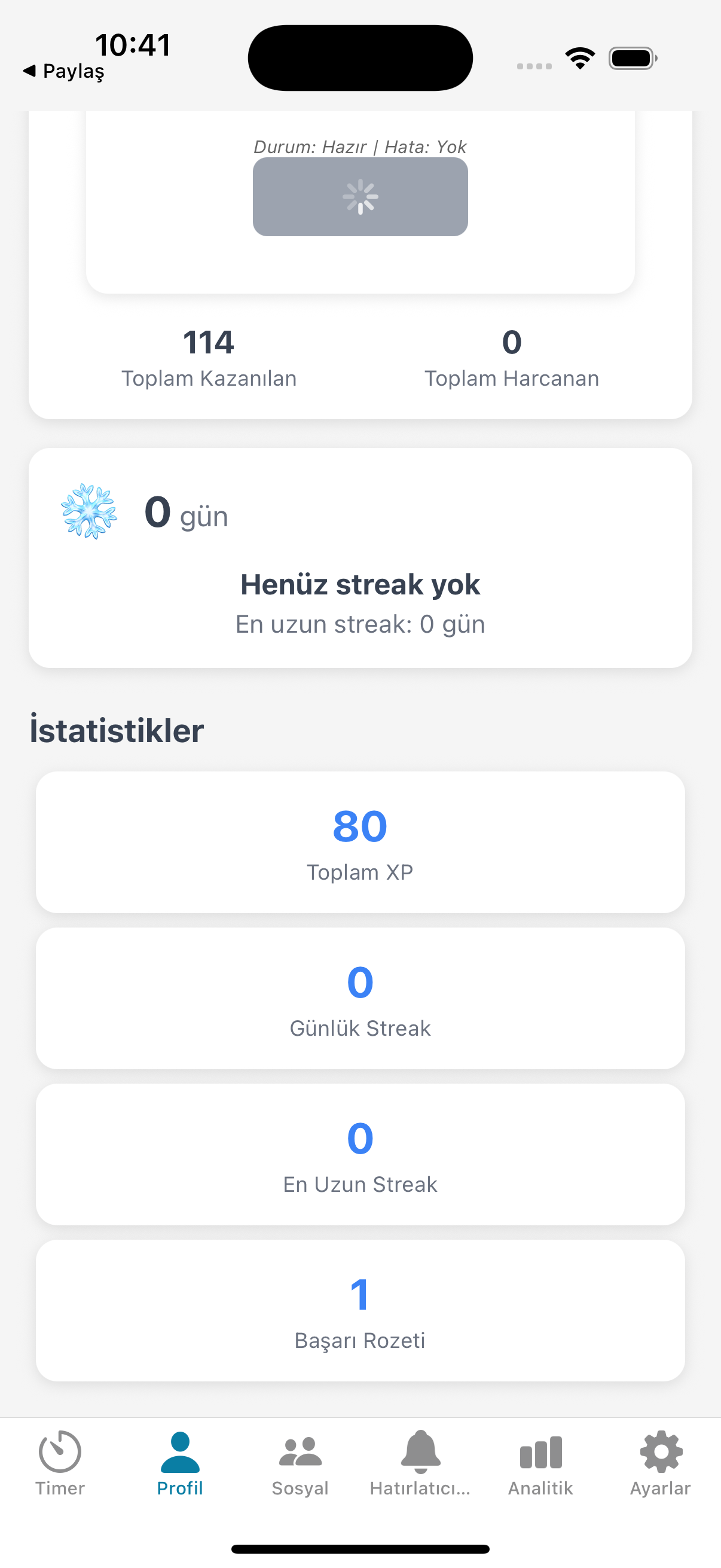
Task: Tap the Durum: Hazır status line
Action: click(360, 147)
